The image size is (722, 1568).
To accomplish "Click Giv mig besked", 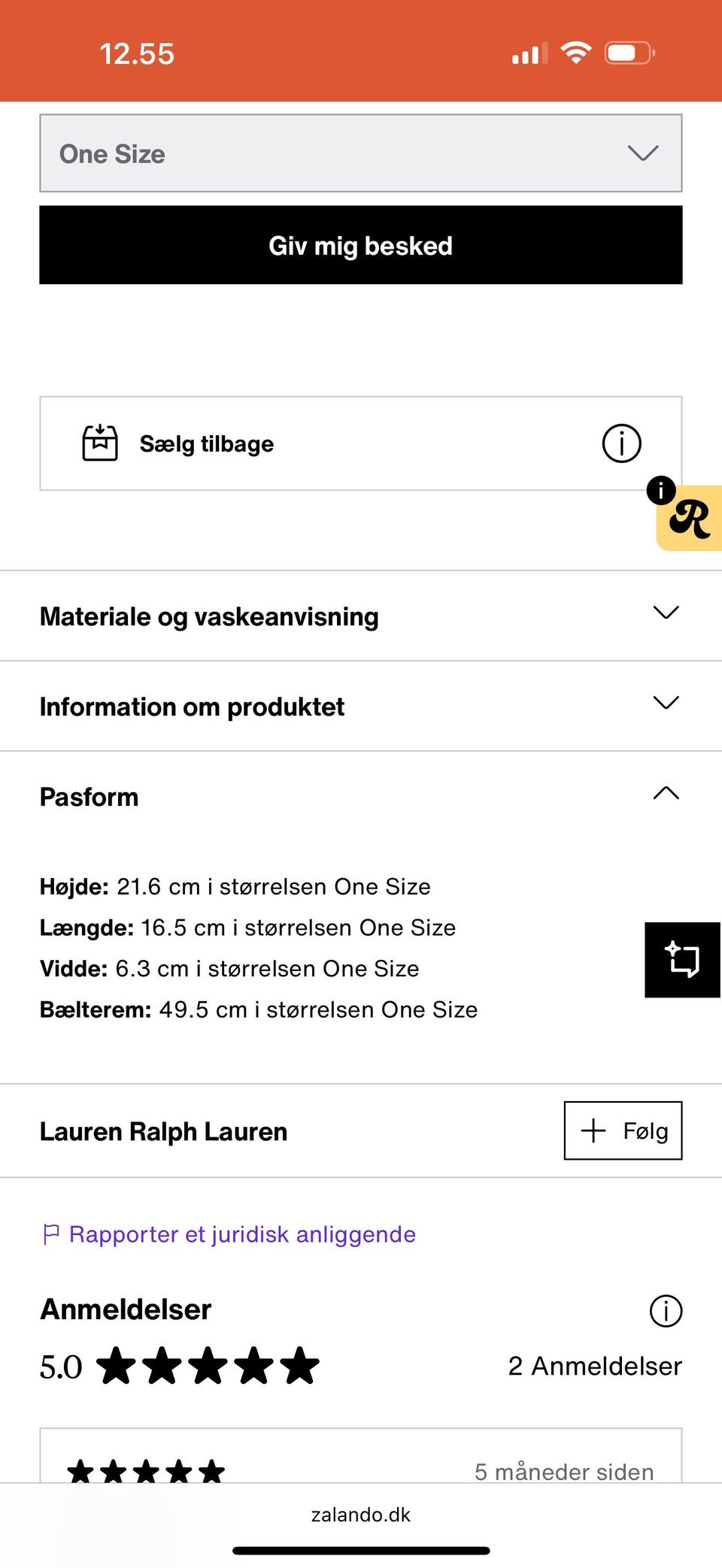I will point(361,245).
